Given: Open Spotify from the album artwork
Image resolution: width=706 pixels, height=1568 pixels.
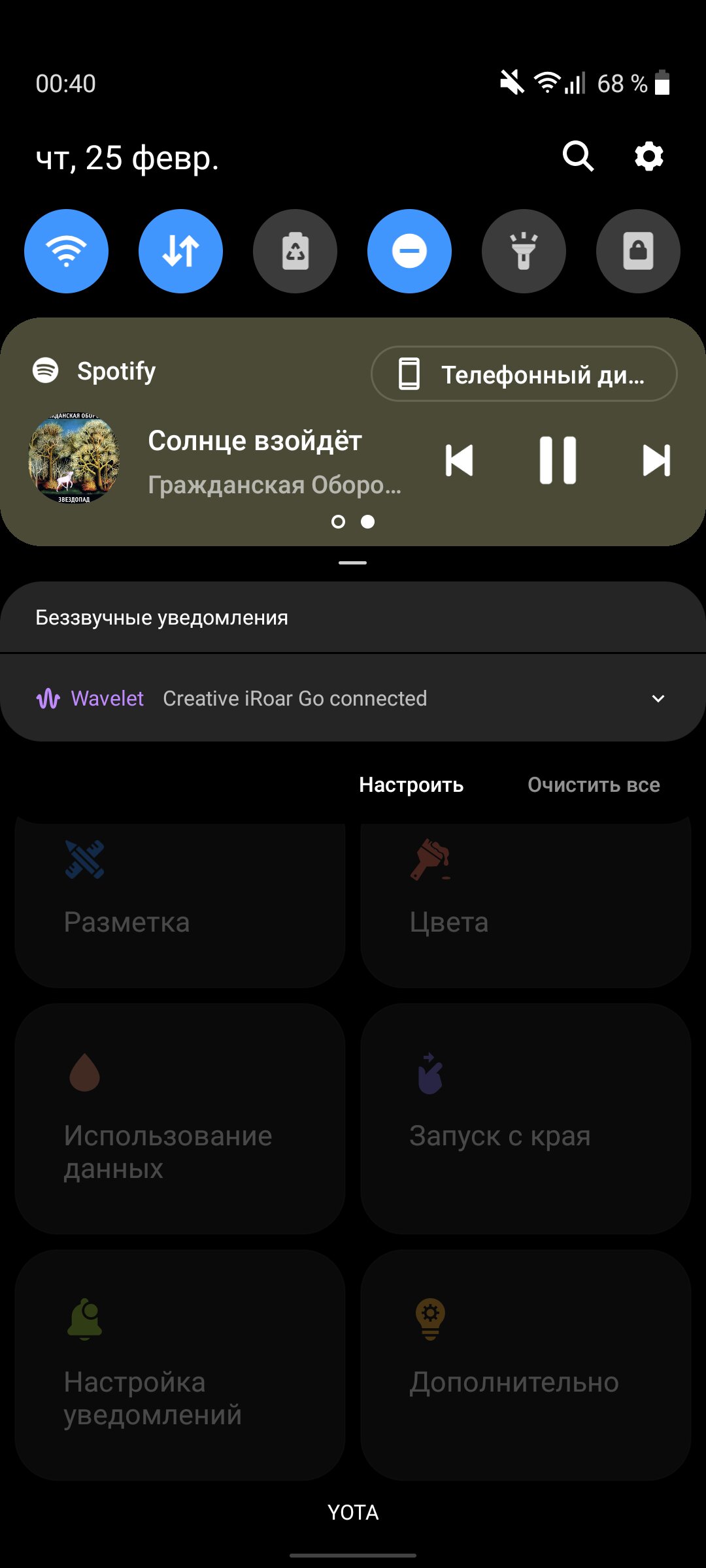Looking at the screenshot, I should coord(74,459).
